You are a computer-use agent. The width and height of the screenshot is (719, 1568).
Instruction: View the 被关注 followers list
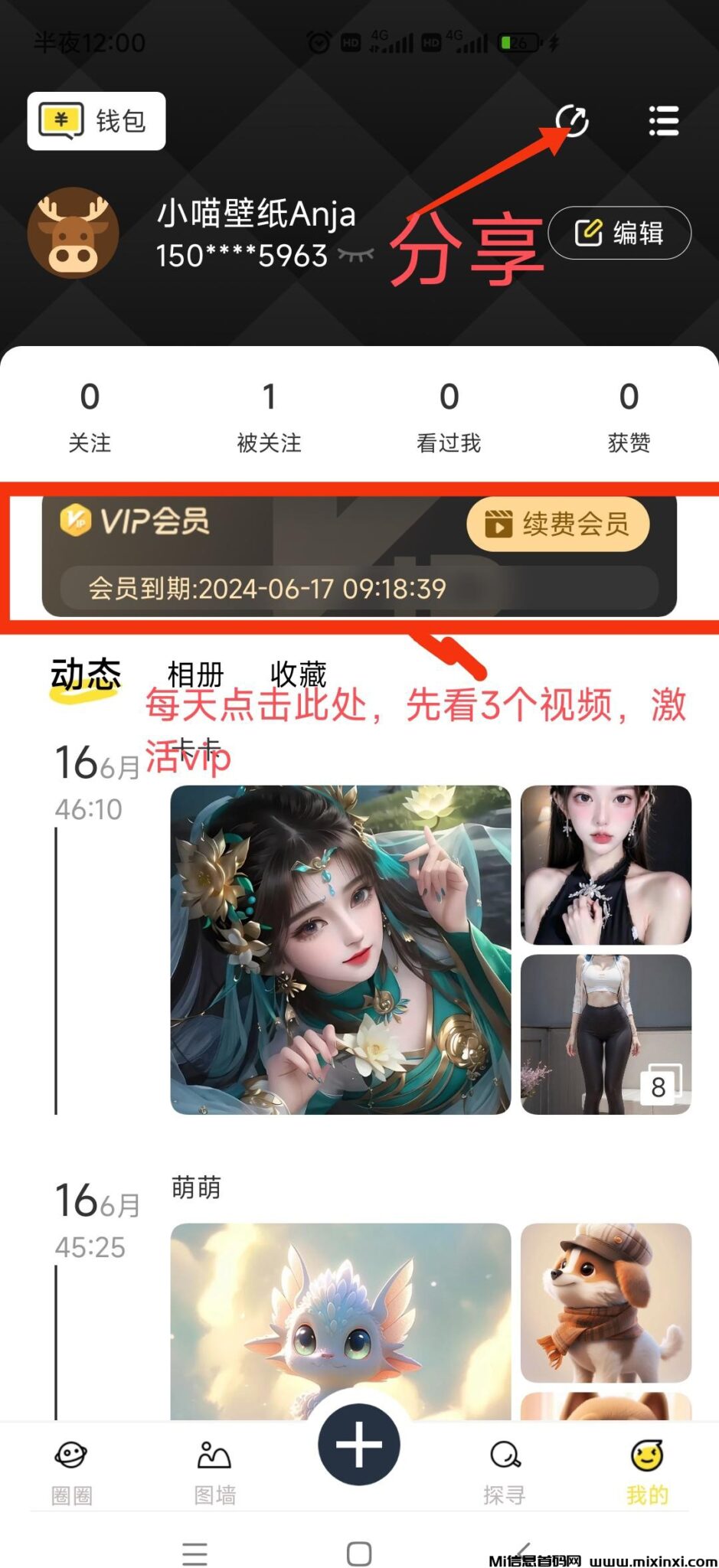coord(269,417)
